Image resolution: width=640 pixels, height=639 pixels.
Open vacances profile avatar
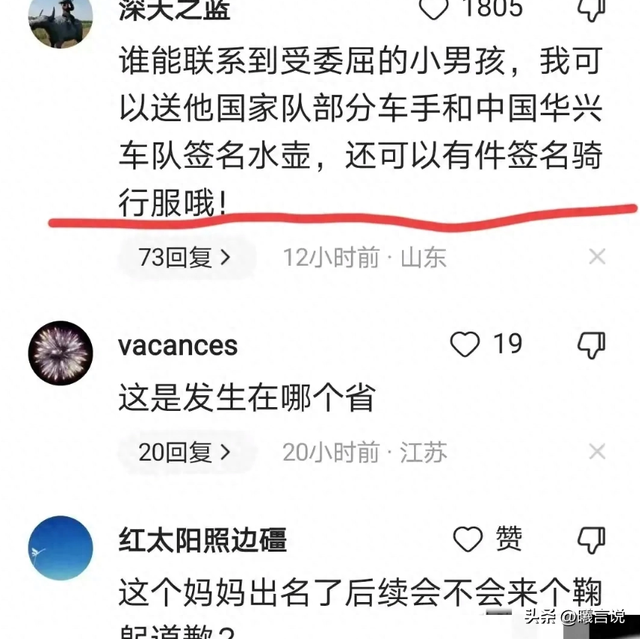pos(60,352)
